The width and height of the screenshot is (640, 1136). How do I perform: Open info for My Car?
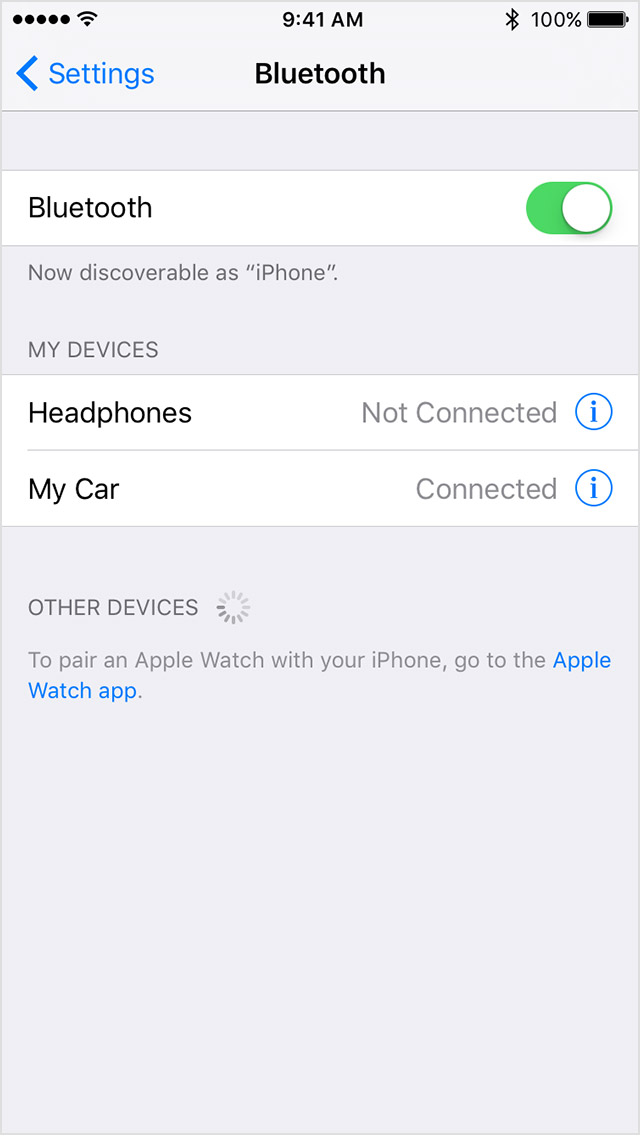pos(594,489)
